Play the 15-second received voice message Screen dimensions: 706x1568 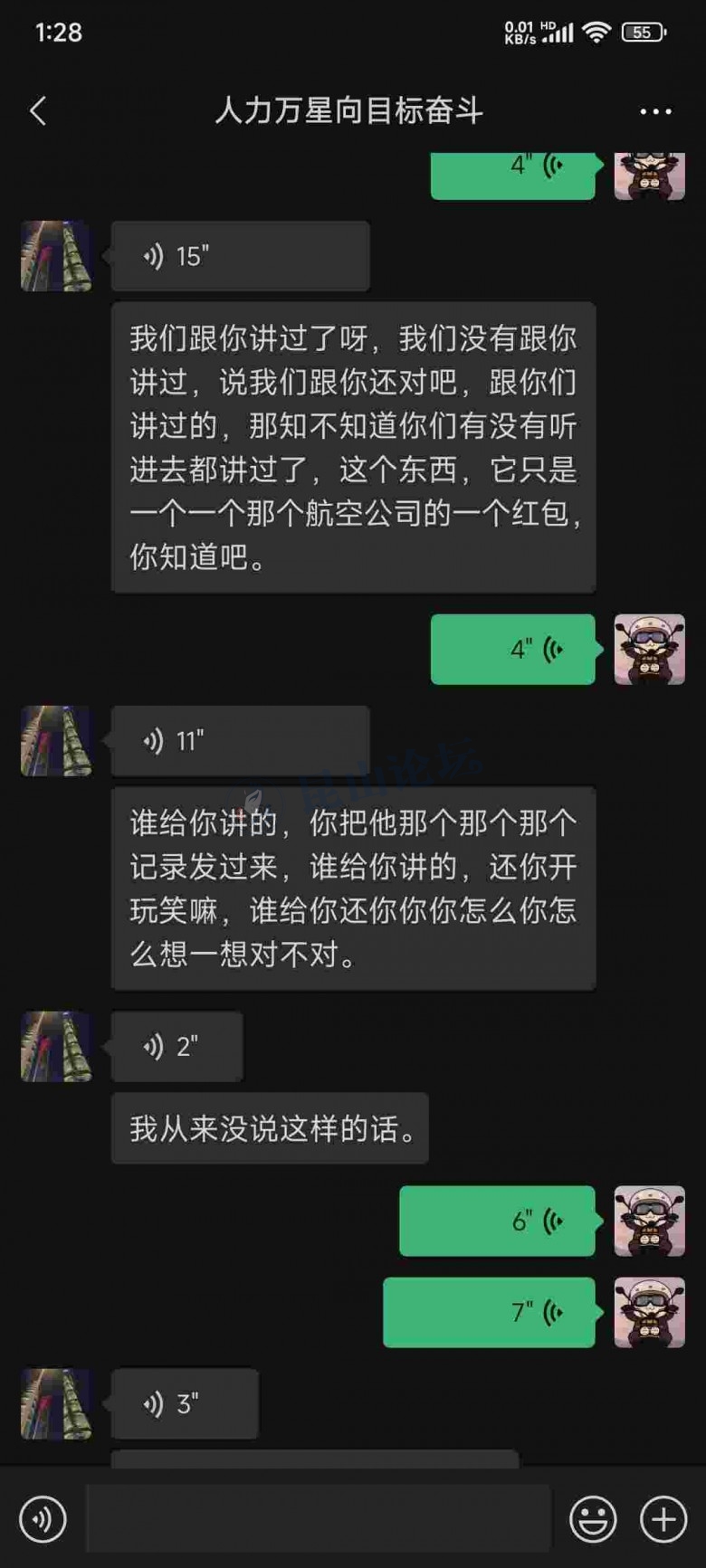tap(240, 257)
